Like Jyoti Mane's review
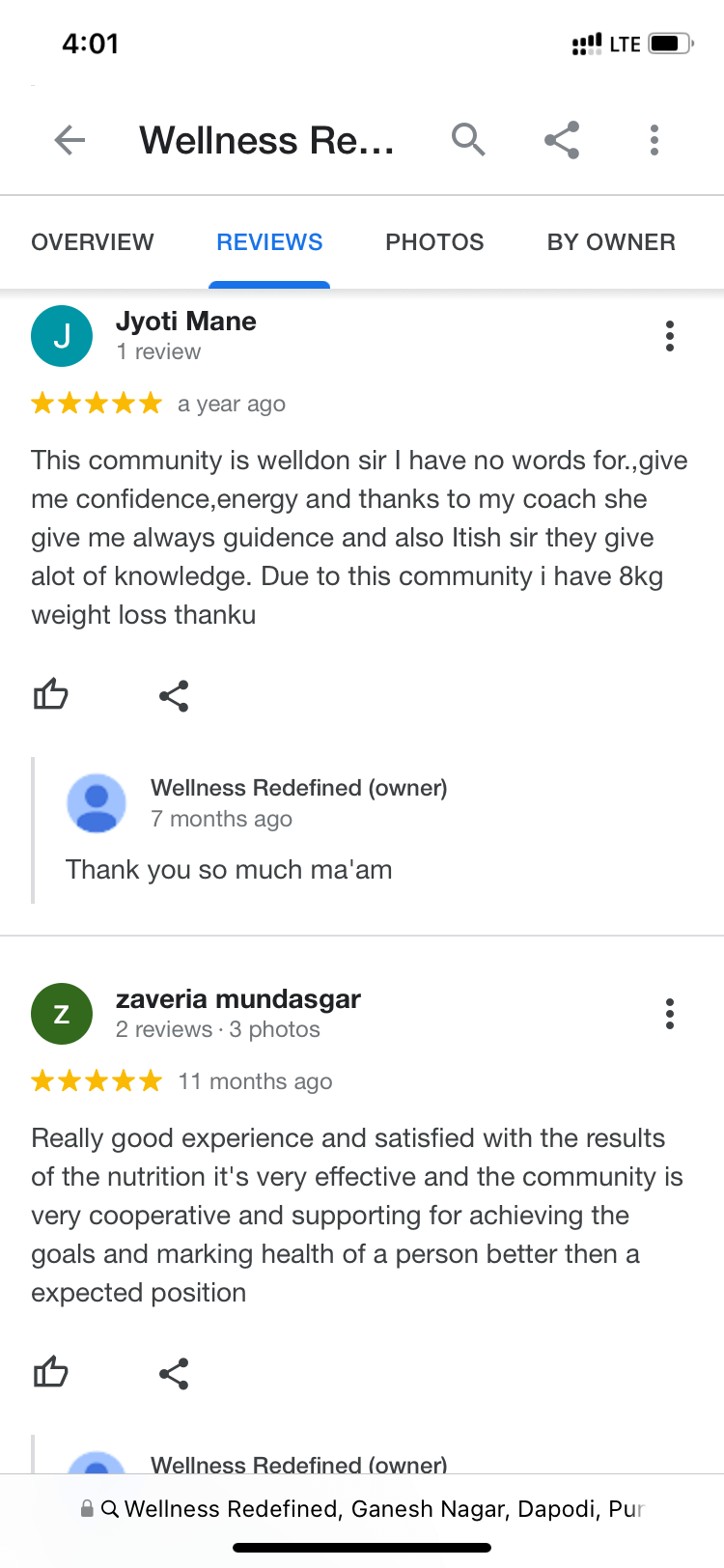Screen dimensions: 724x1568 51,695
